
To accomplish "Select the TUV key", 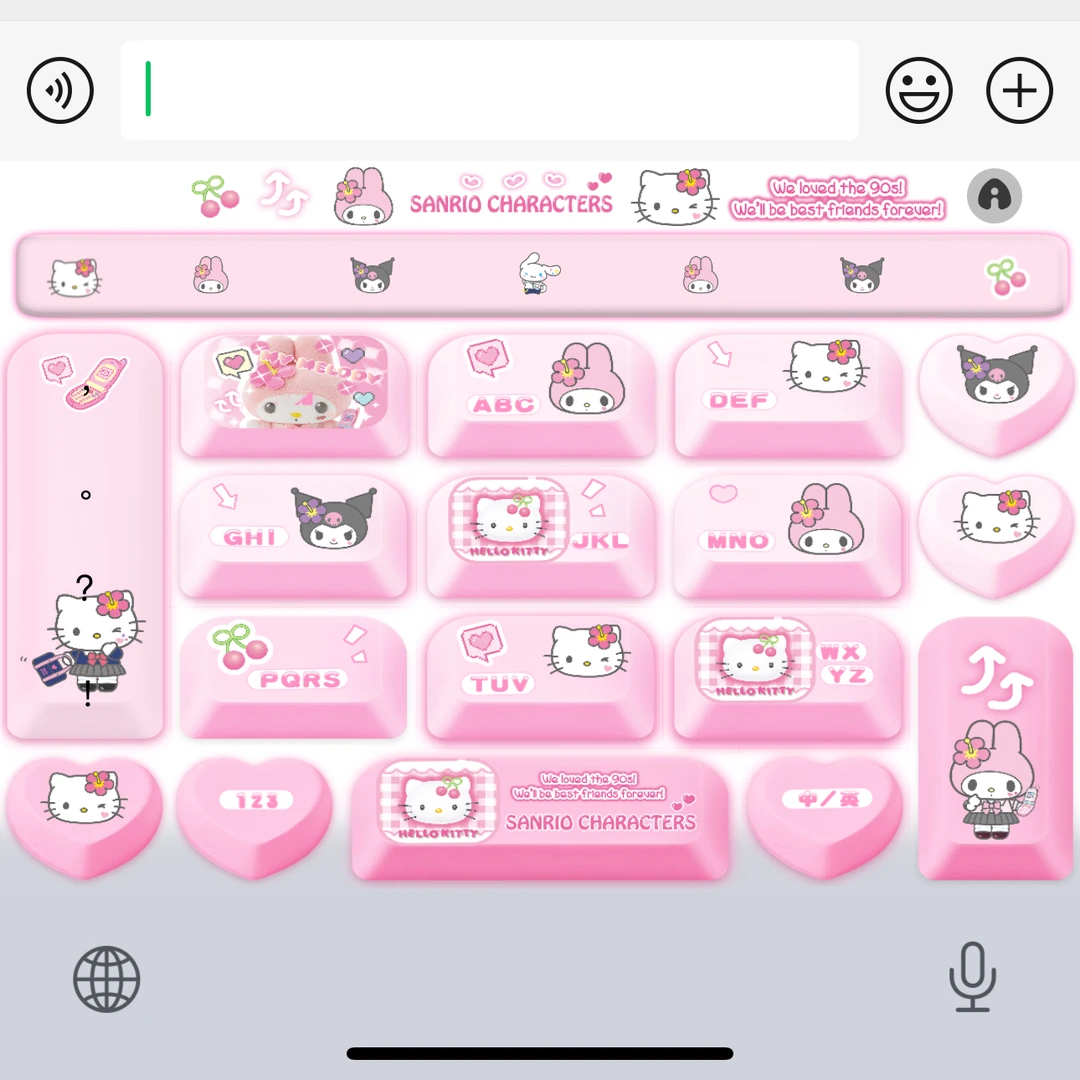I will point(541,676).
